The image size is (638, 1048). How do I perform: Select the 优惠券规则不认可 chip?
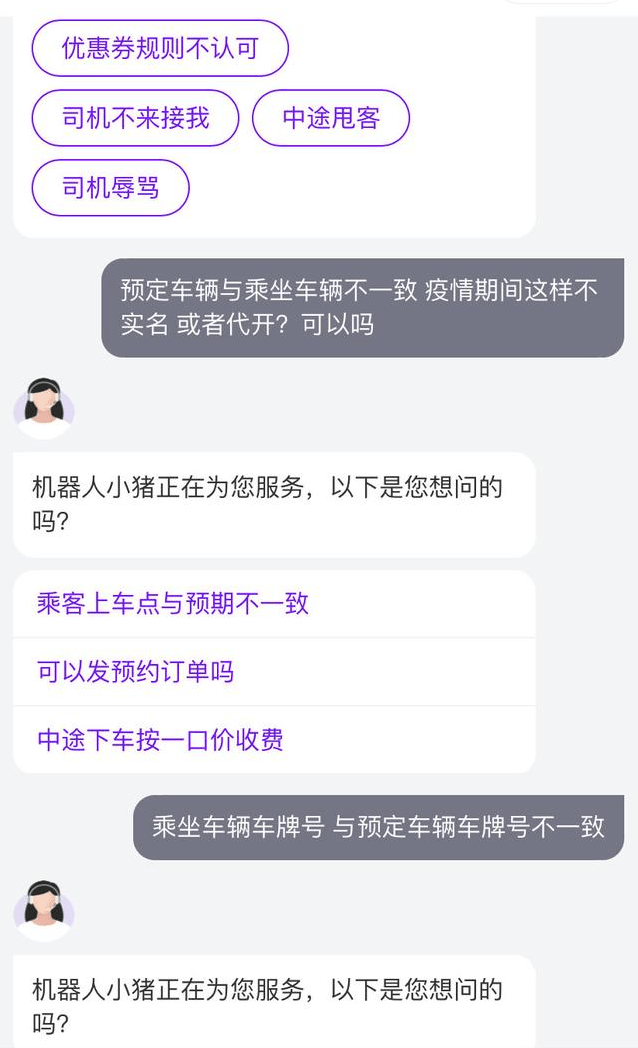coord(160,48)
